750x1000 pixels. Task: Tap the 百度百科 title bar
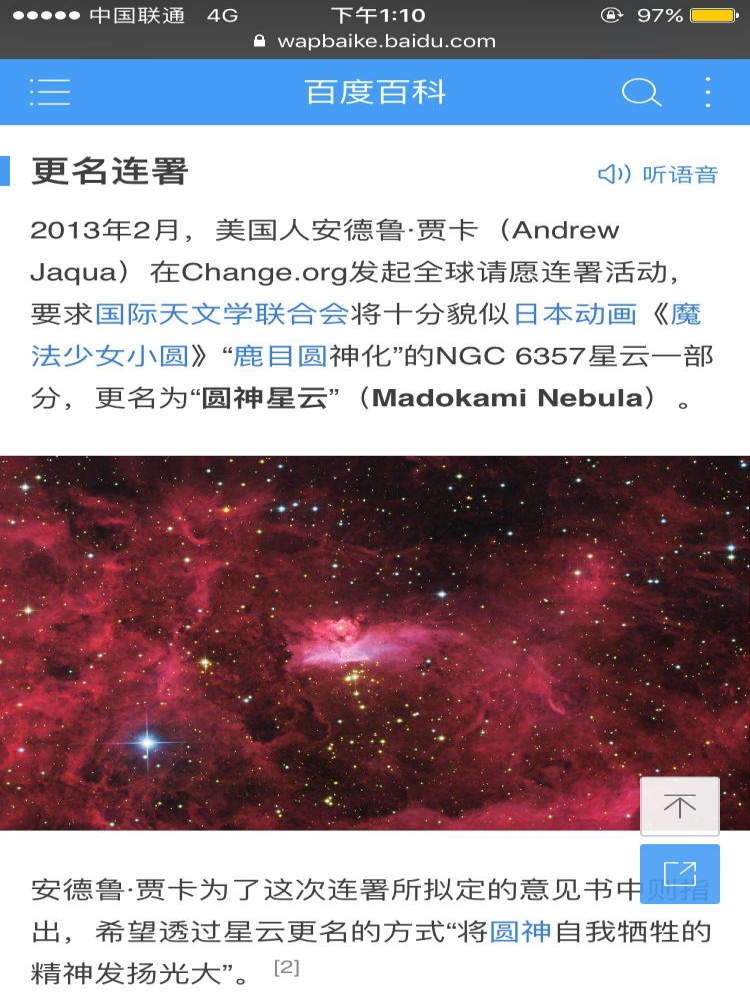click(x=375, y=93)
